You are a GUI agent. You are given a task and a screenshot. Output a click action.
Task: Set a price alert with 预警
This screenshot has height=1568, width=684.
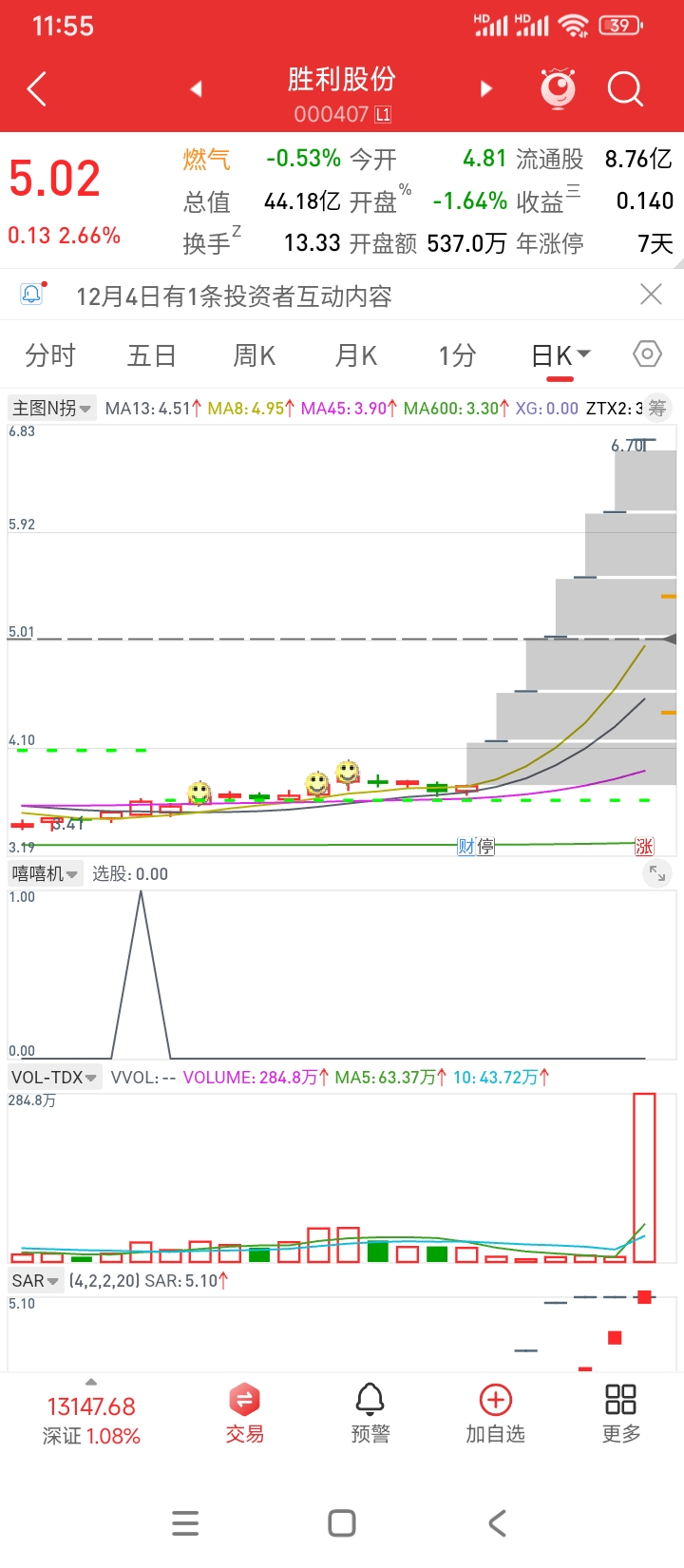click(370, 1414)
